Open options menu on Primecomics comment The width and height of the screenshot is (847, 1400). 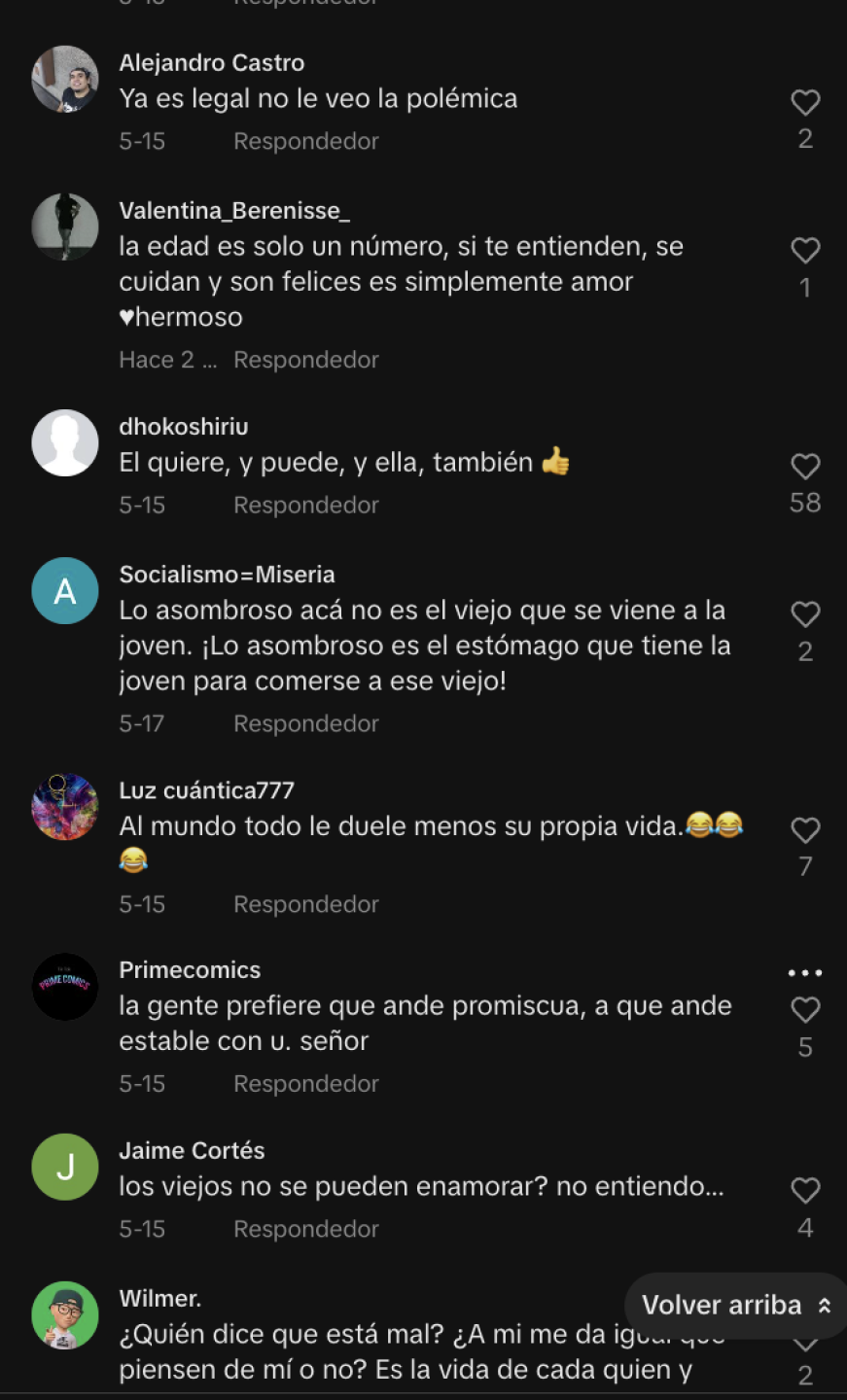coord(805,973)
